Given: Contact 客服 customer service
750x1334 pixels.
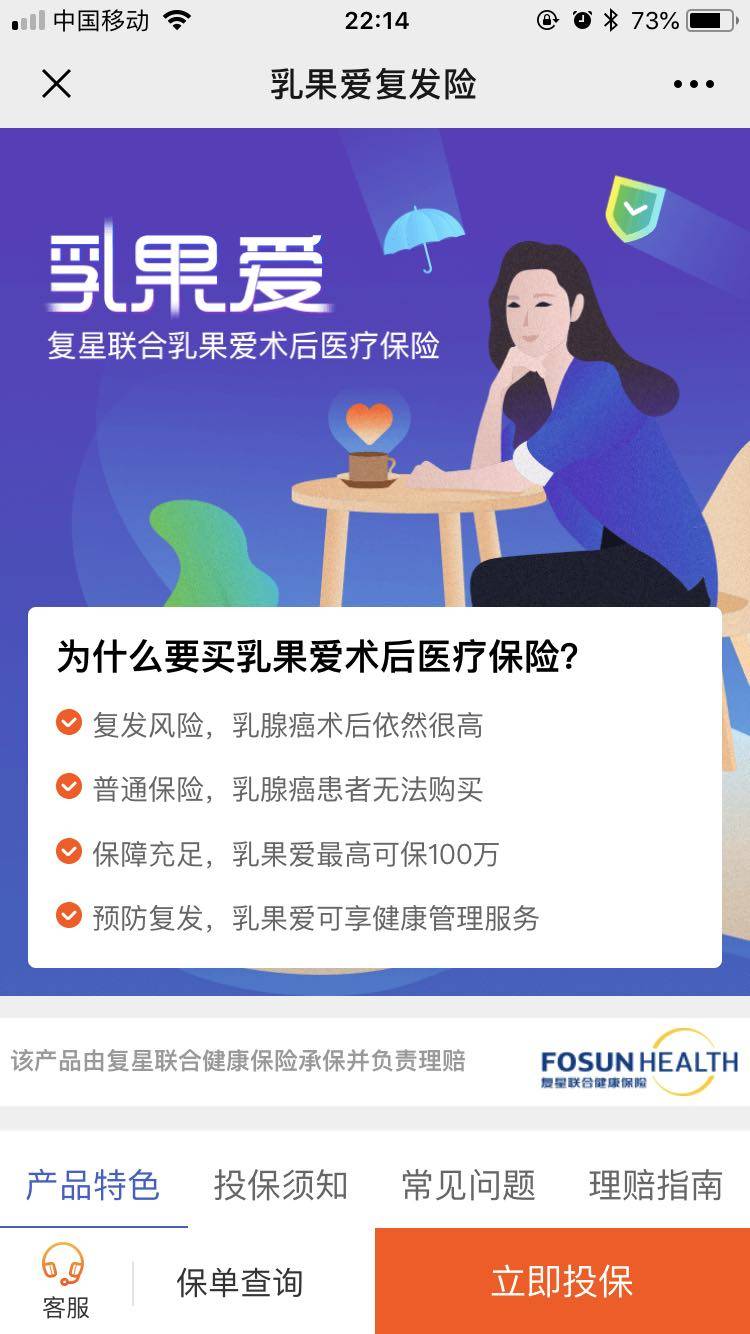Looking at the screenshot, I should pos(65,1281).
